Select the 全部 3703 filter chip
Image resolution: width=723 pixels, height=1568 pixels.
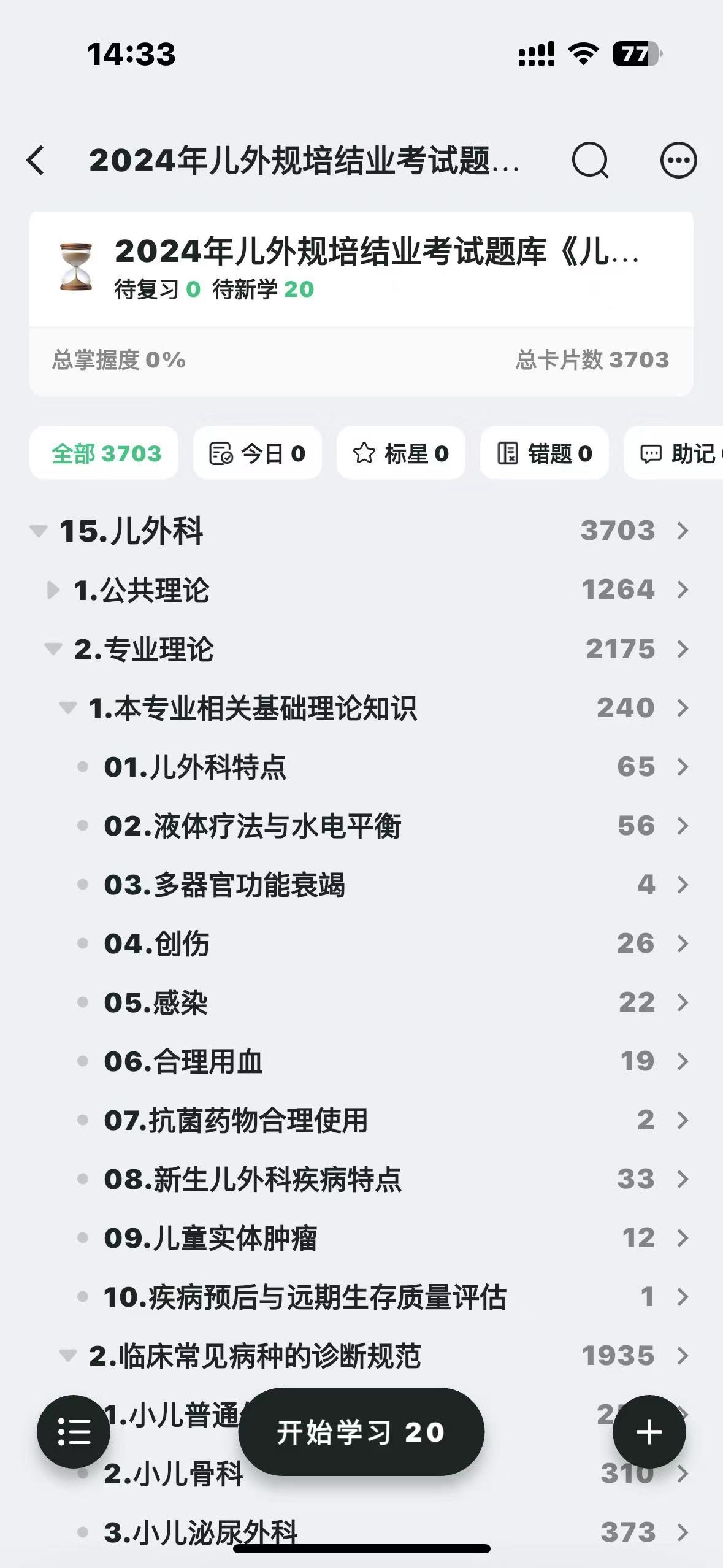(x=104, y=453)
